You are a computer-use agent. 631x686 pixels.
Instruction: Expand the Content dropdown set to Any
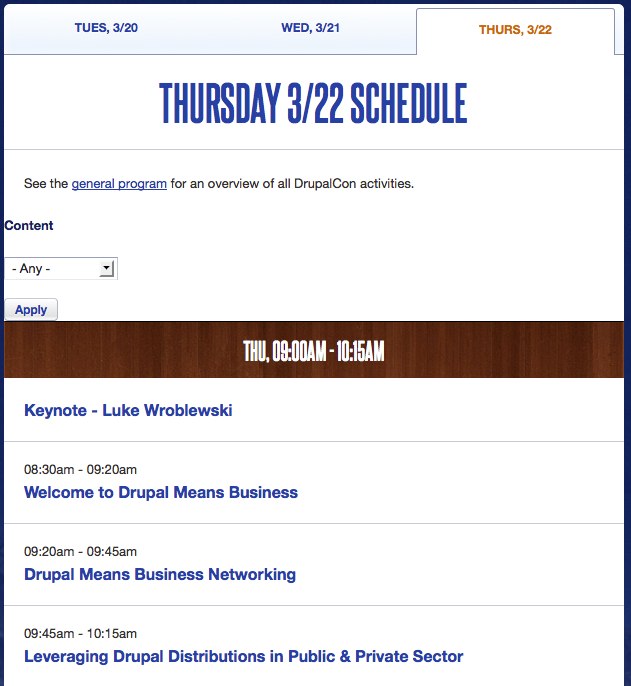pos(61,269)
